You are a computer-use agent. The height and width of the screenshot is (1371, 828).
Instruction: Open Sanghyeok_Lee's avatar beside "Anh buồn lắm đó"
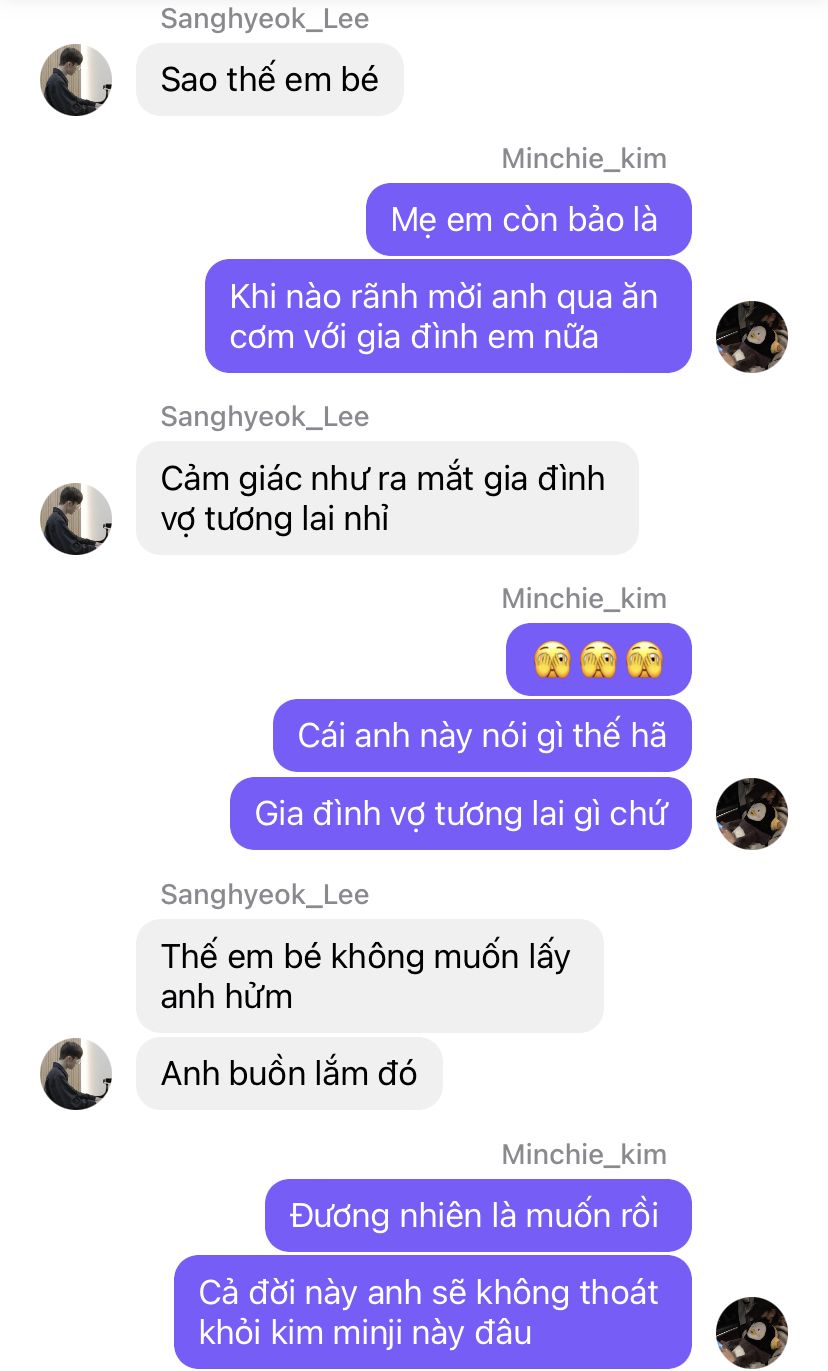coord(76,1074)
